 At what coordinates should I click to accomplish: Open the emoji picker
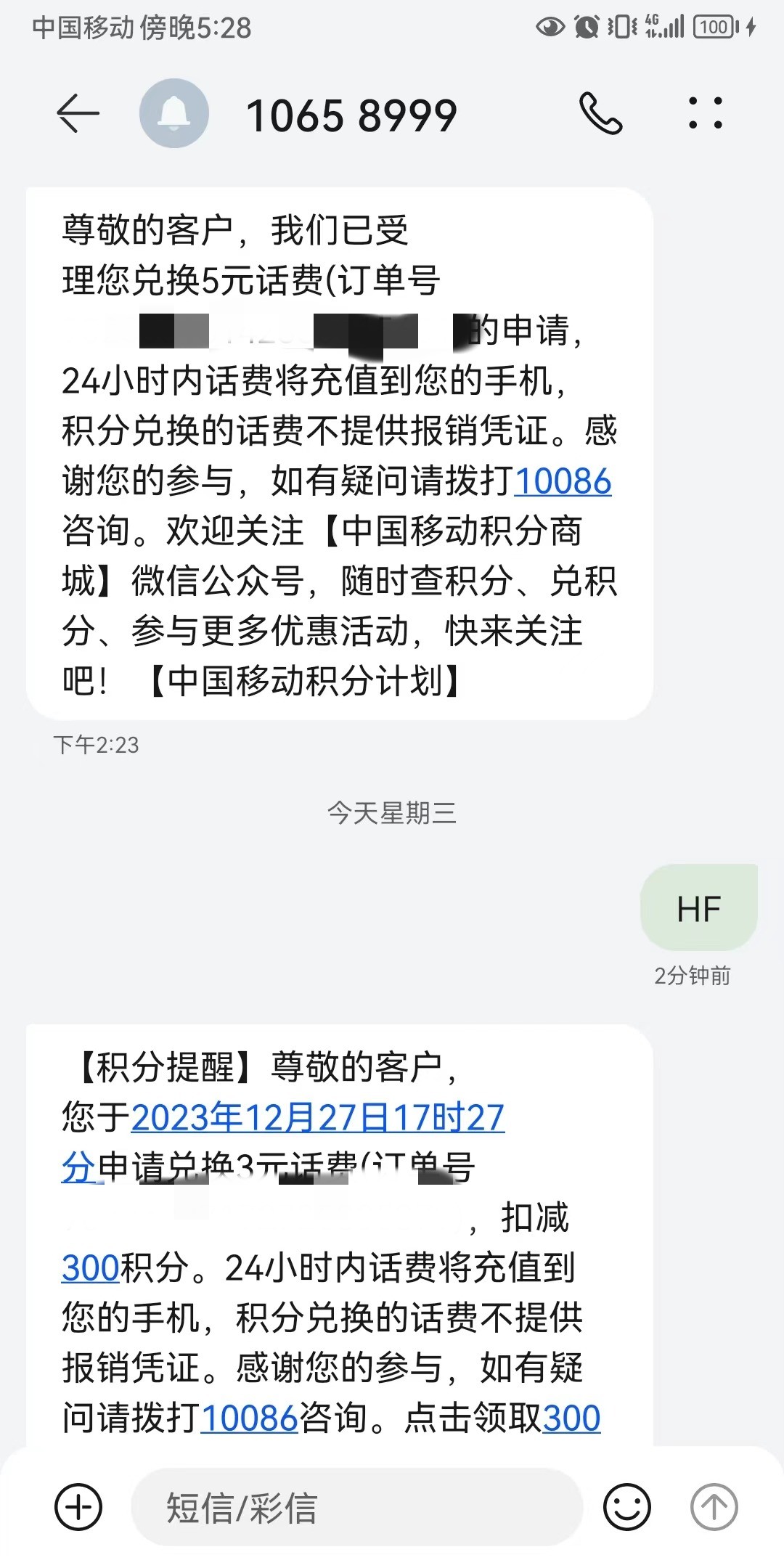pos(626,1508)
